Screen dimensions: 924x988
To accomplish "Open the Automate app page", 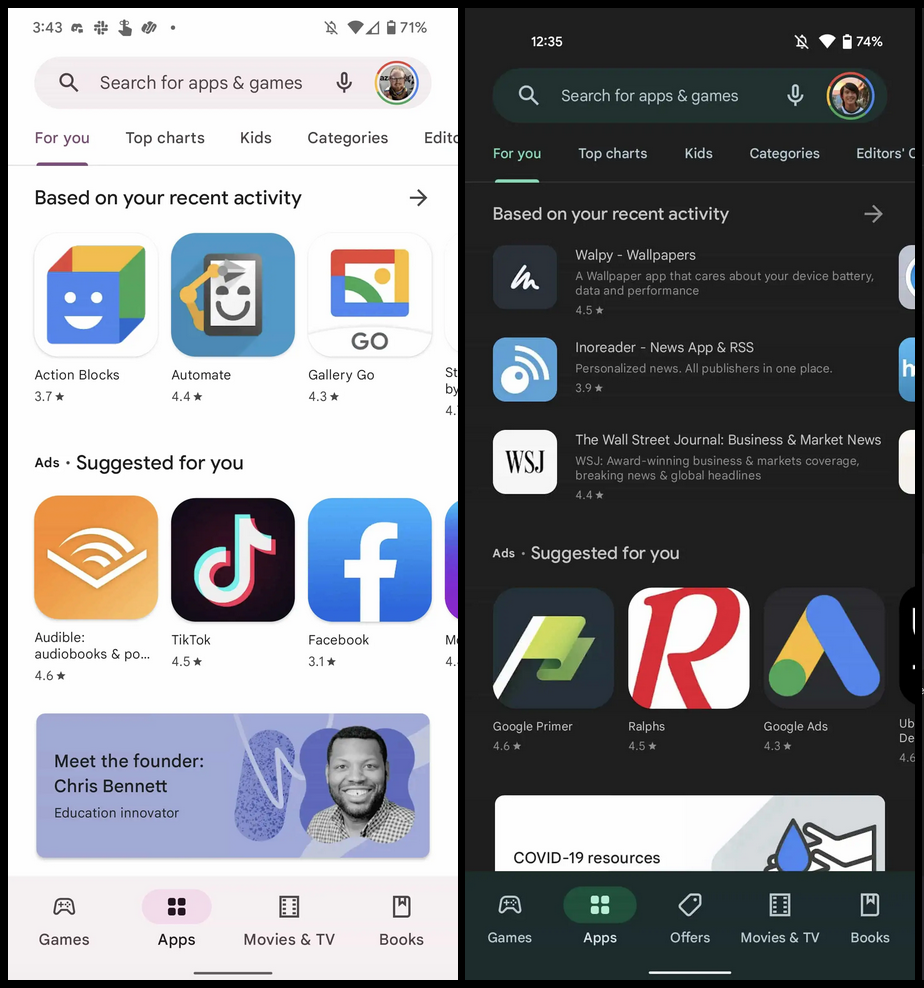I will (x=232, y=296).
